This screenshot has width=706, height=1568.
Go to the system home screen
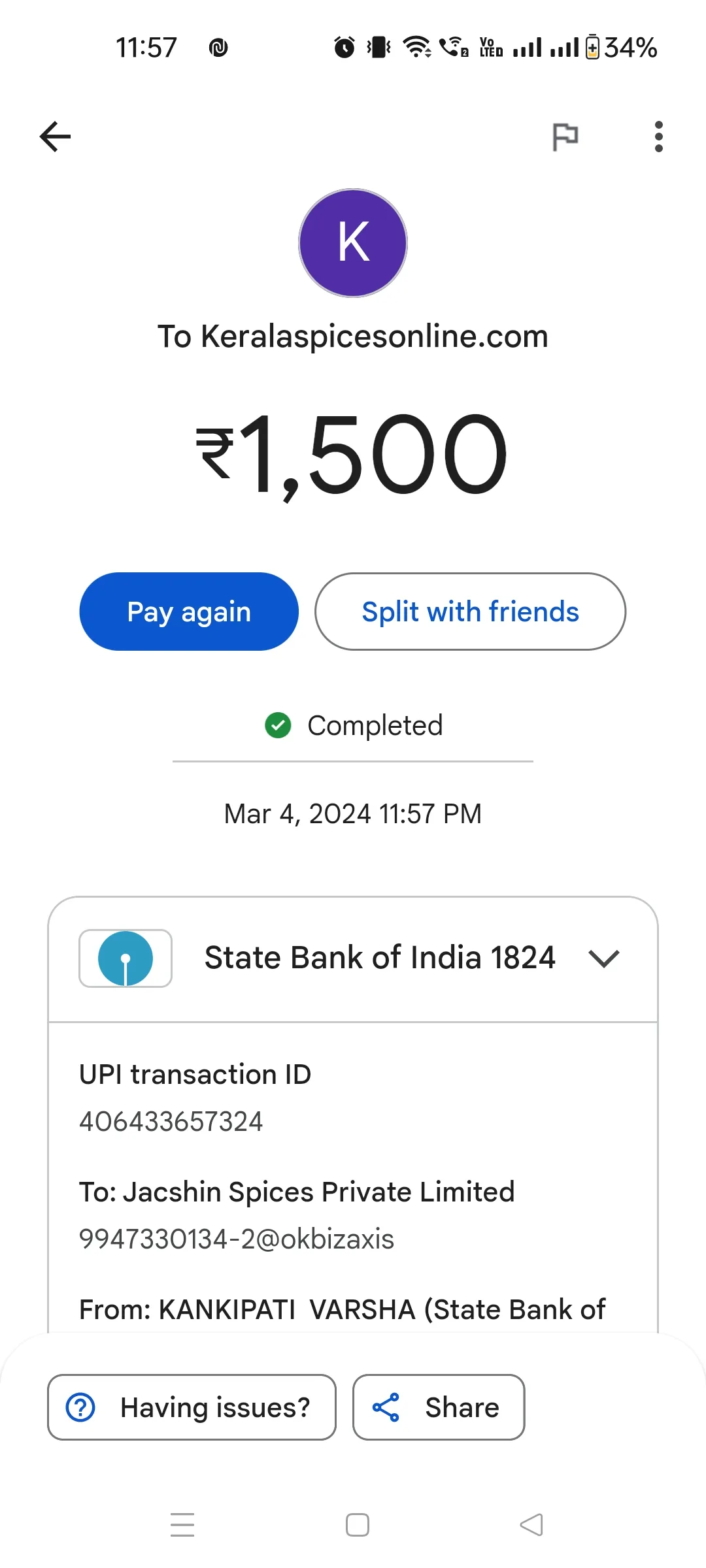click(x=358, y=1525)
